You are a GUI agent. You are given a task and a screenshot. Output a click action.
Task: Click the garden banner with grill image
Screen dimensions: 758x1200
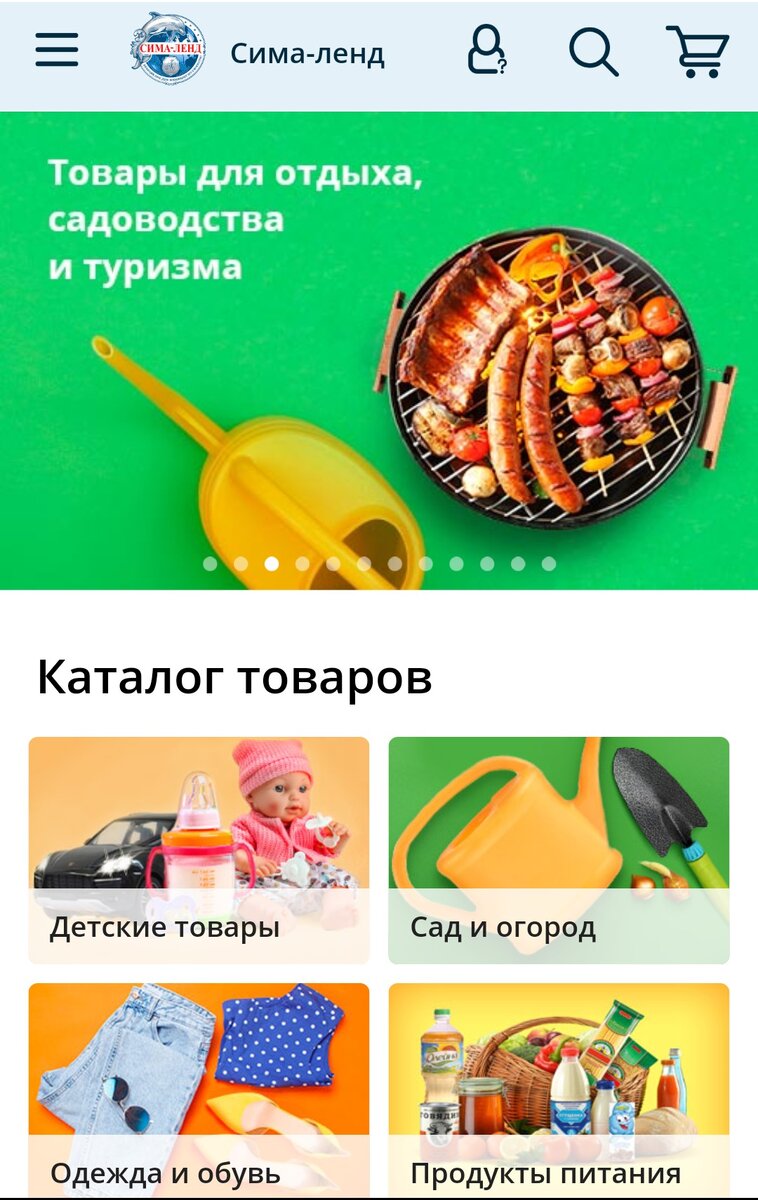pos(379,350)
